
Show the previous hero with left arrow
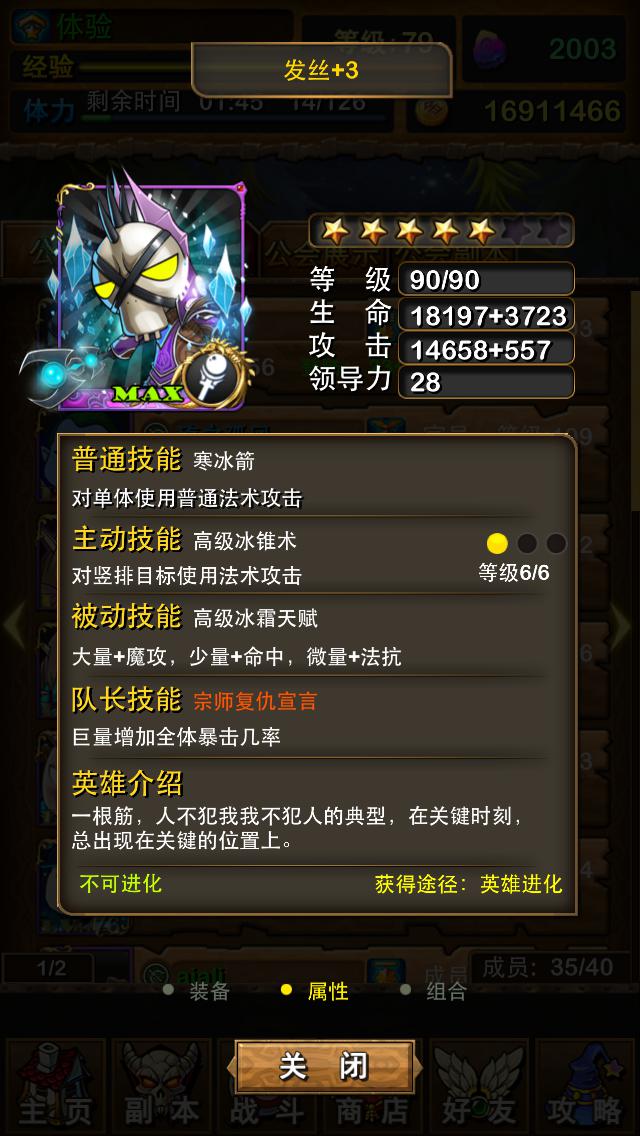[12, 624]
